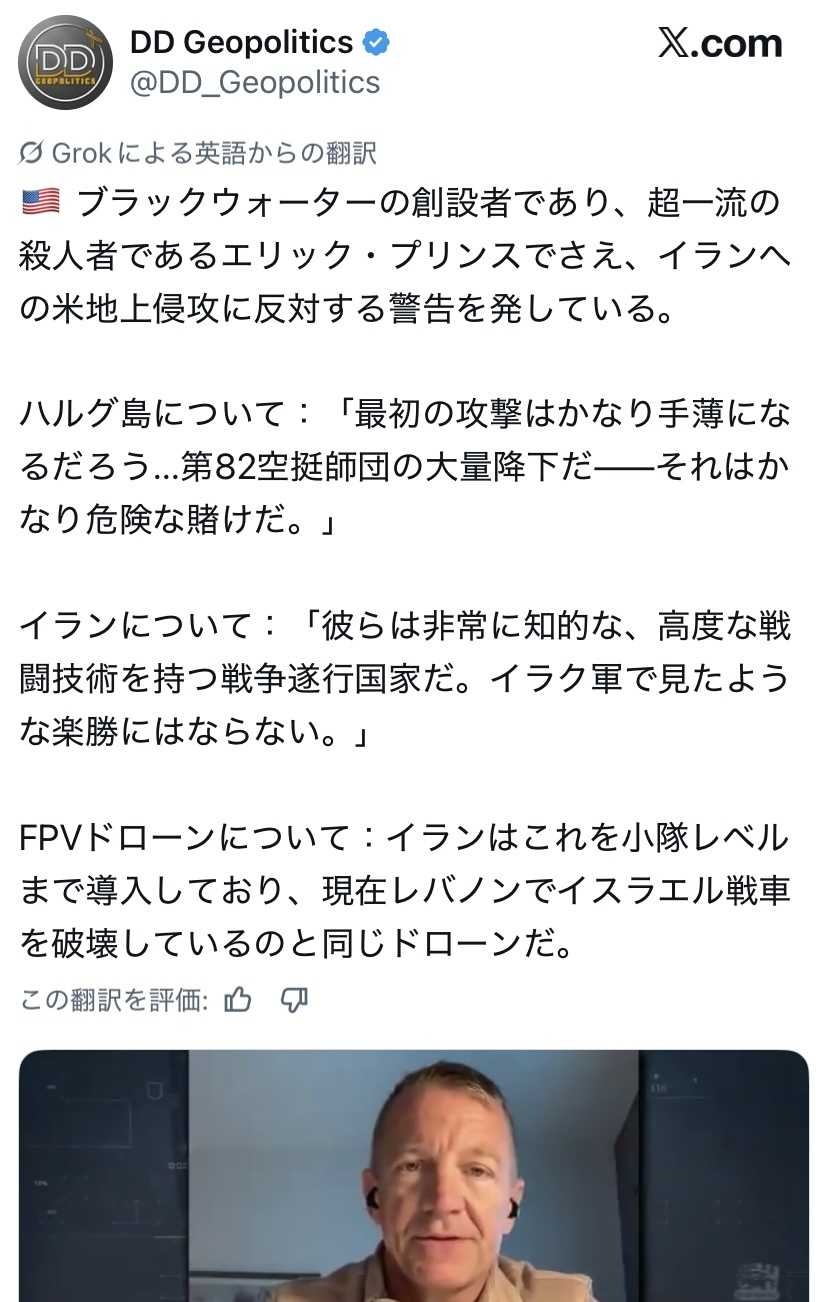
Task: Tap the Grok translation from English label
Action: [198, 153]
